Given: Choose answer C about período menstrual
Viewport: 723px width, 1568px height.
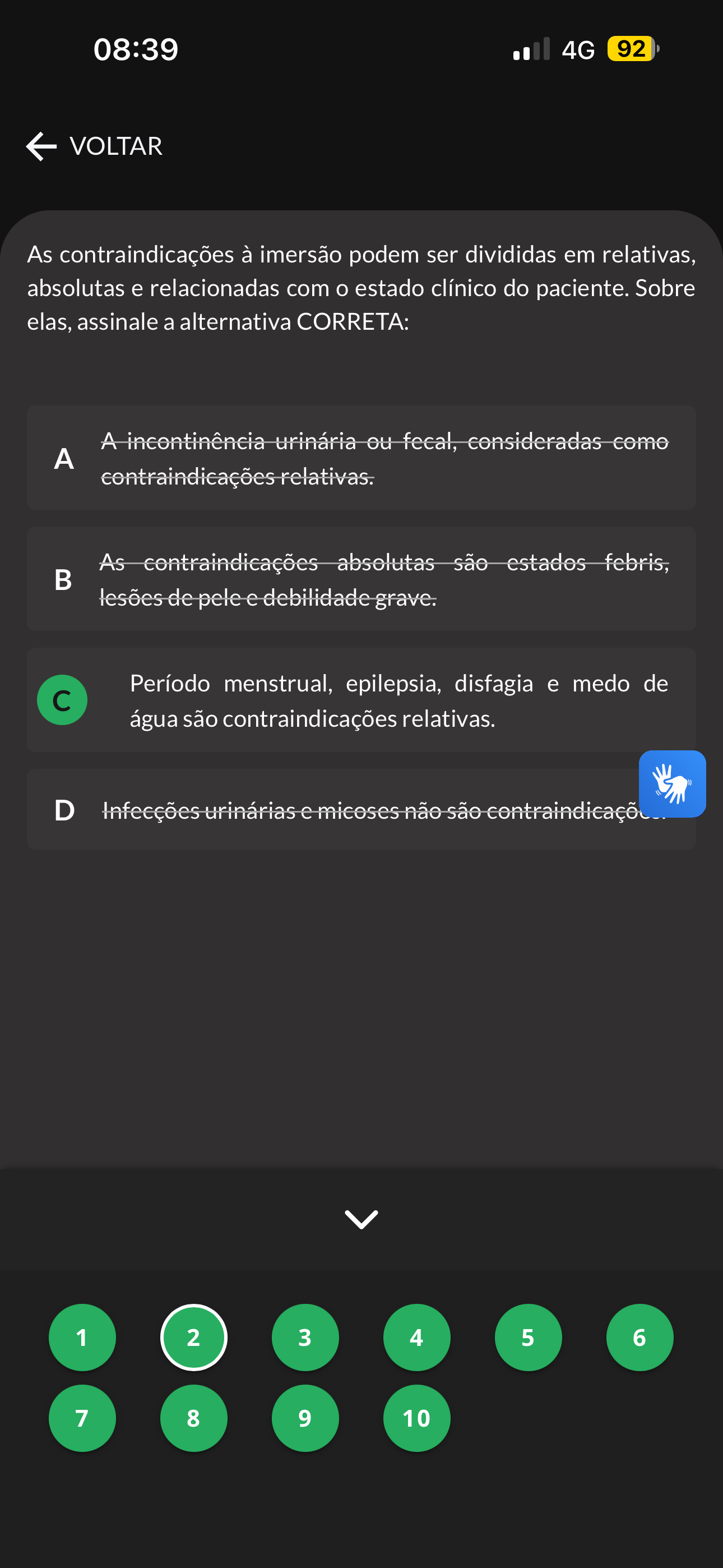Looking at the screenshot, I should tap(361, 700).
